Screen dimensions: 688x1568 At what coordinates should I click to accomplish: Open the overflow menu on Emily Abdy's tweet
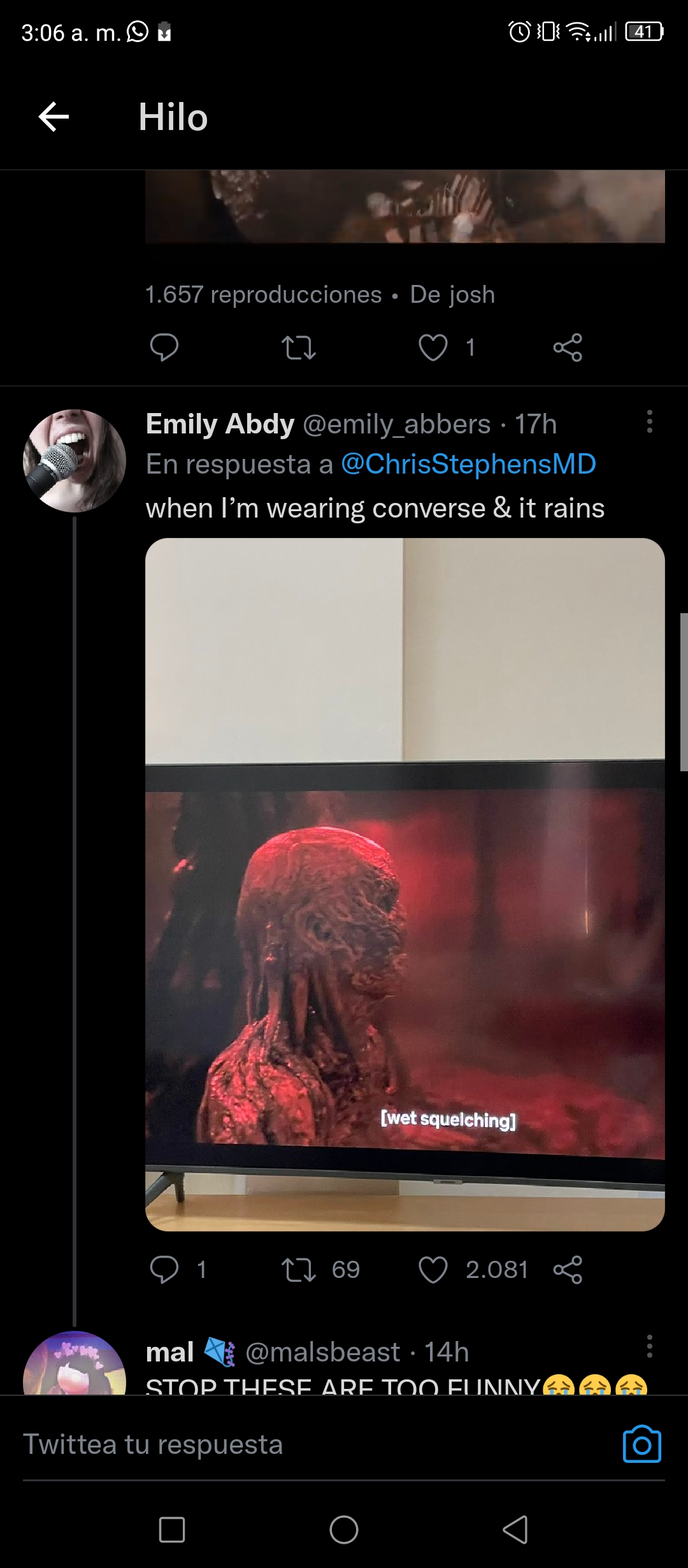[x=649, y=421]
